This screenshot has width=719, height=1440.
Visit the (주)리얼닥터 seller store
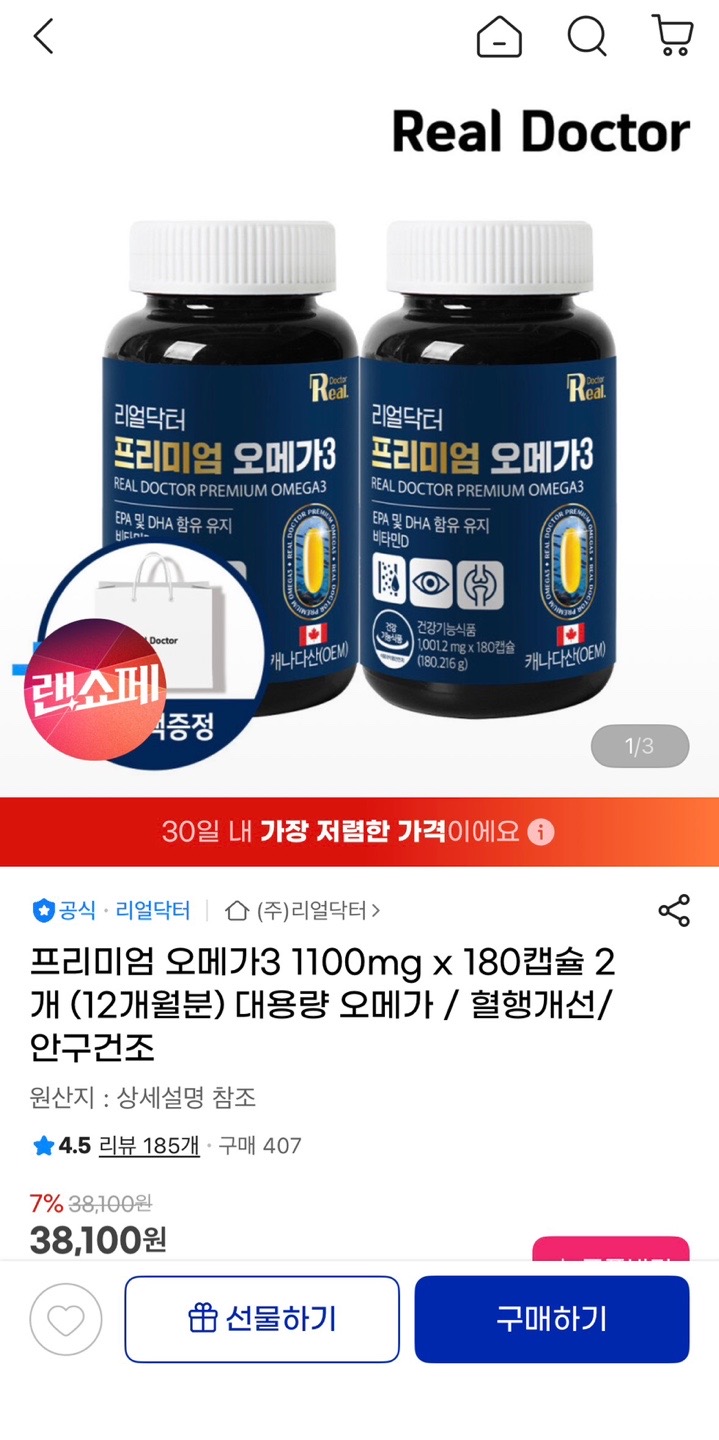(304, 910)
